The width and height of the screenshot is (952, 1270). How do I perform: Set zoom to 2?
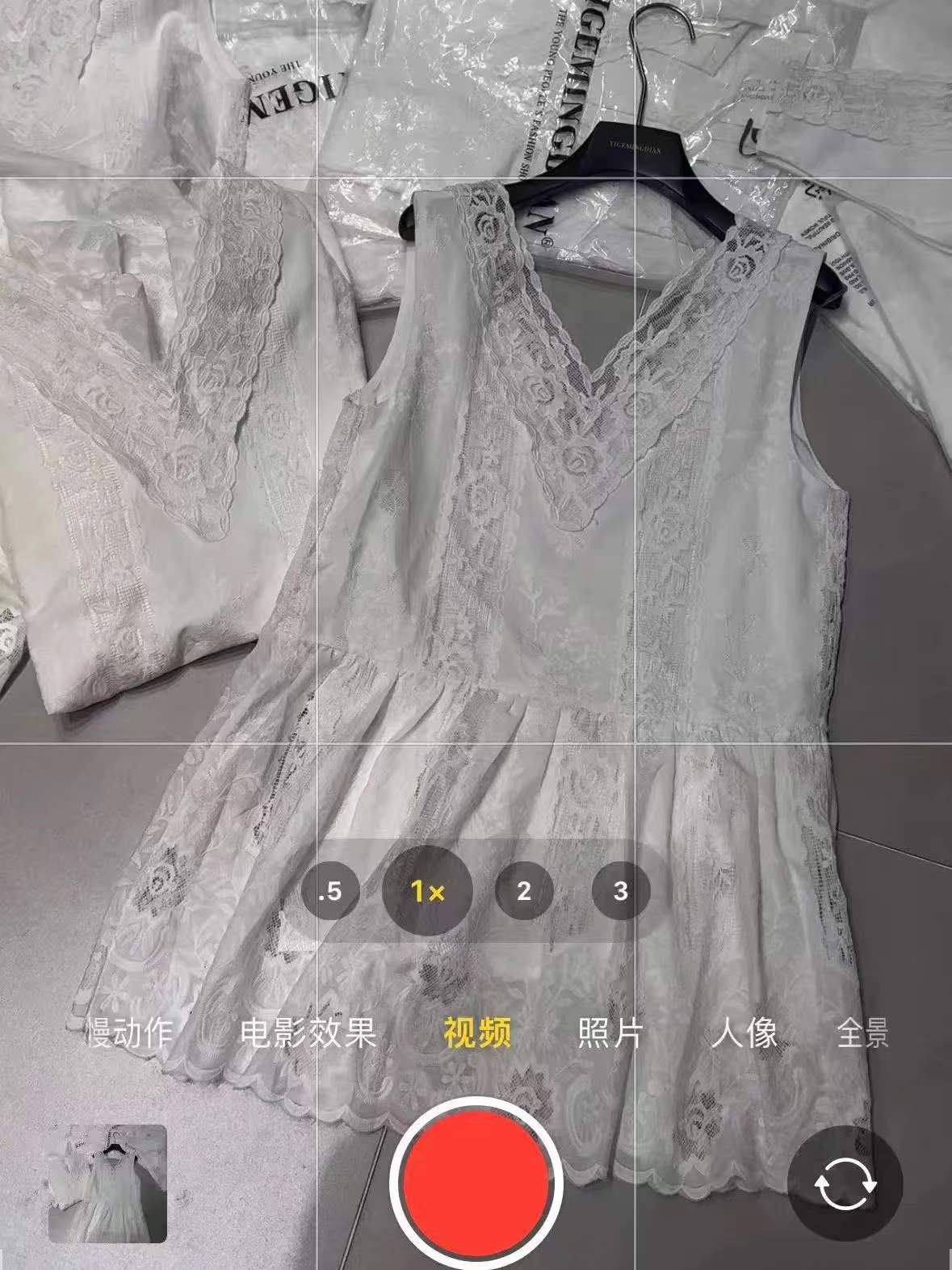point(524,891)
